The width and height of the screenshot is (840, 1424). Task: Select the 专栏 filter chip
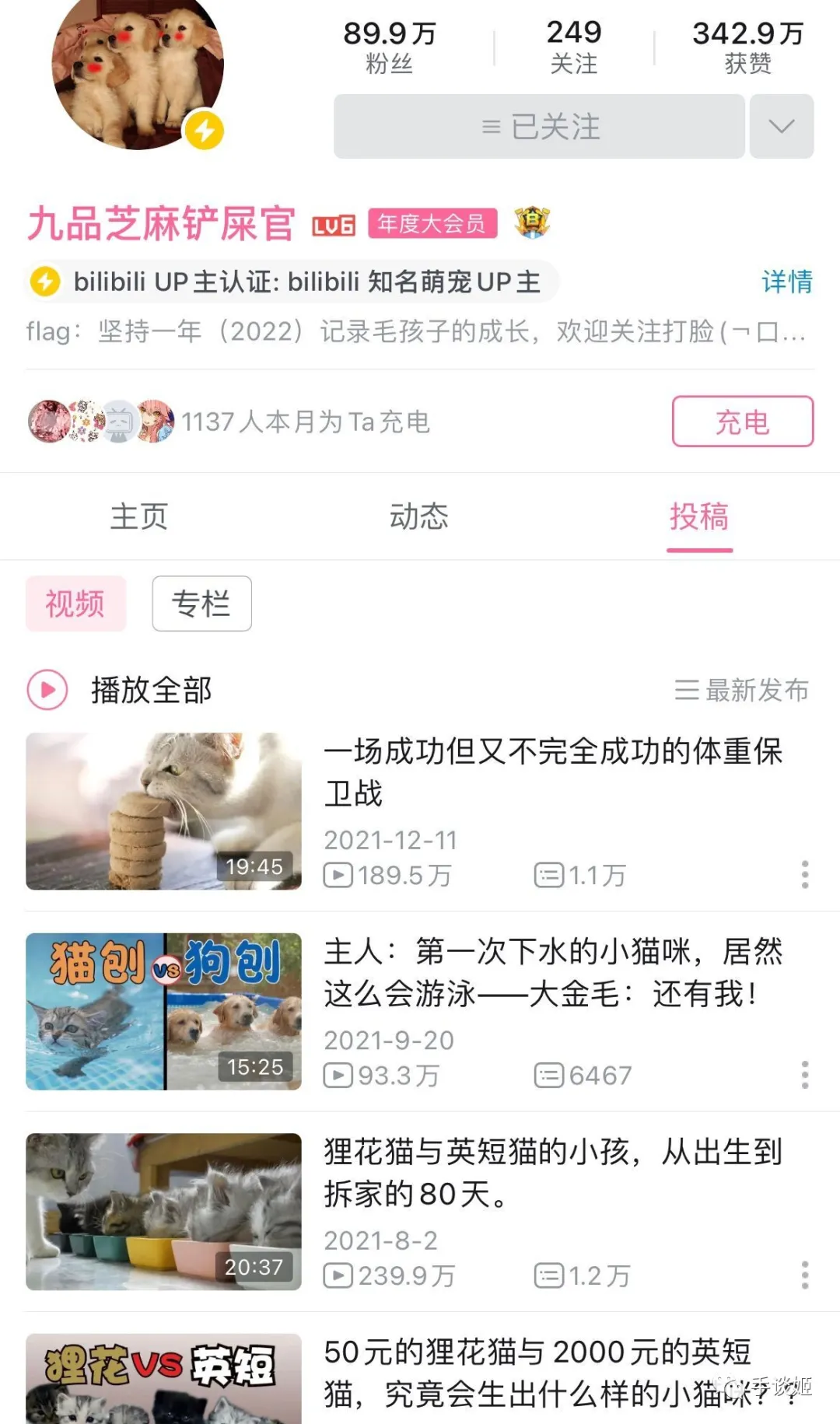(x=201, y=604)
